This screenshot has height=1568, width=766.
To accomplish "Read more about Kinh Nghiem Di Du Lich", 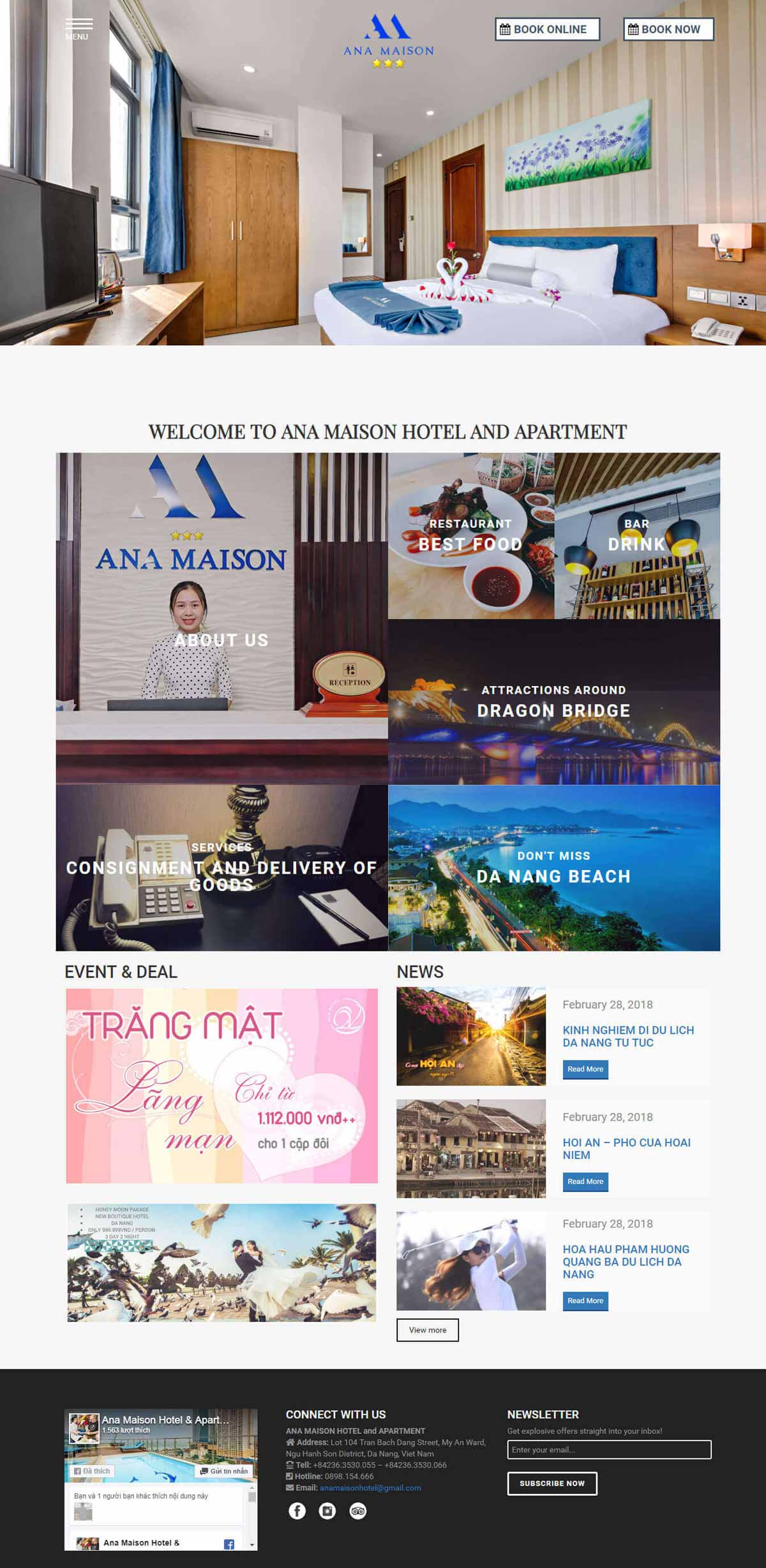I will coord(585,1069).
